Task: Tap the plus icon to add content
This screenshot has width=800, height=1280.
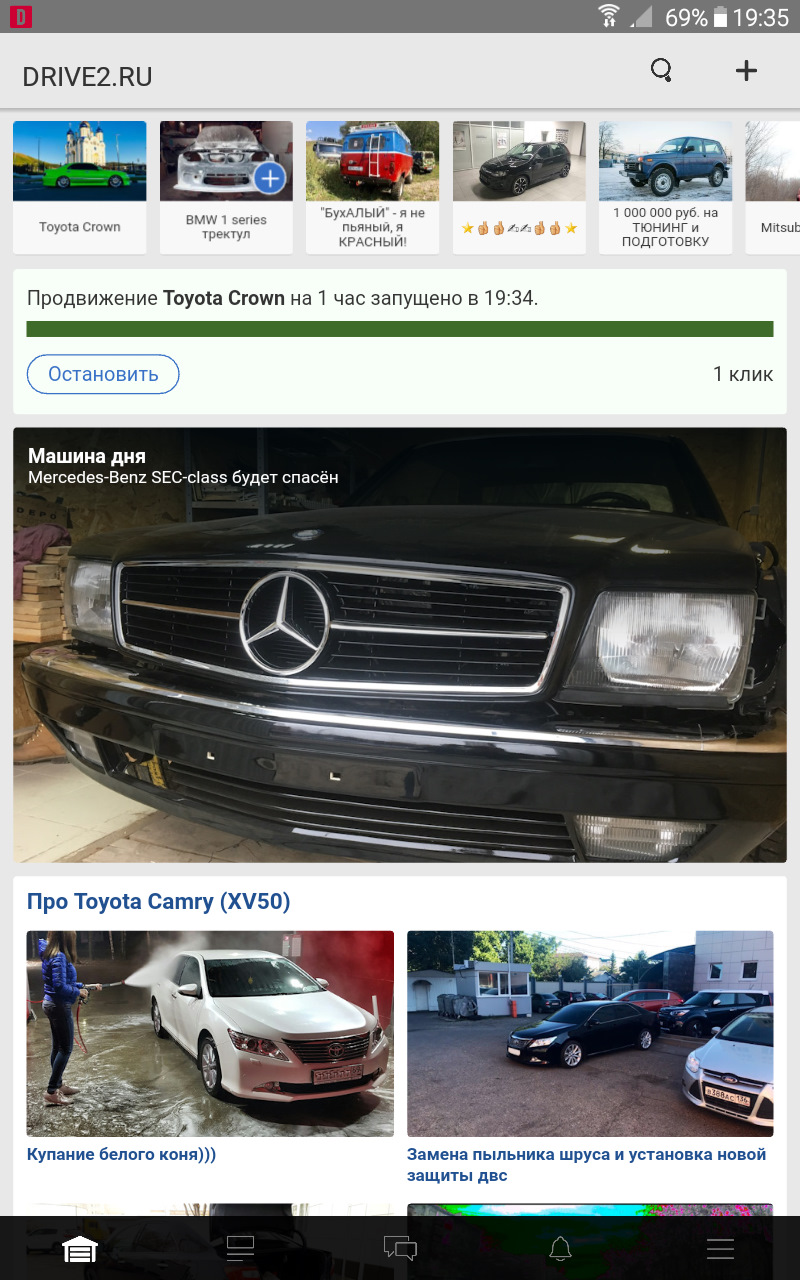Action: pyautogui.click(x=746, y=70)
